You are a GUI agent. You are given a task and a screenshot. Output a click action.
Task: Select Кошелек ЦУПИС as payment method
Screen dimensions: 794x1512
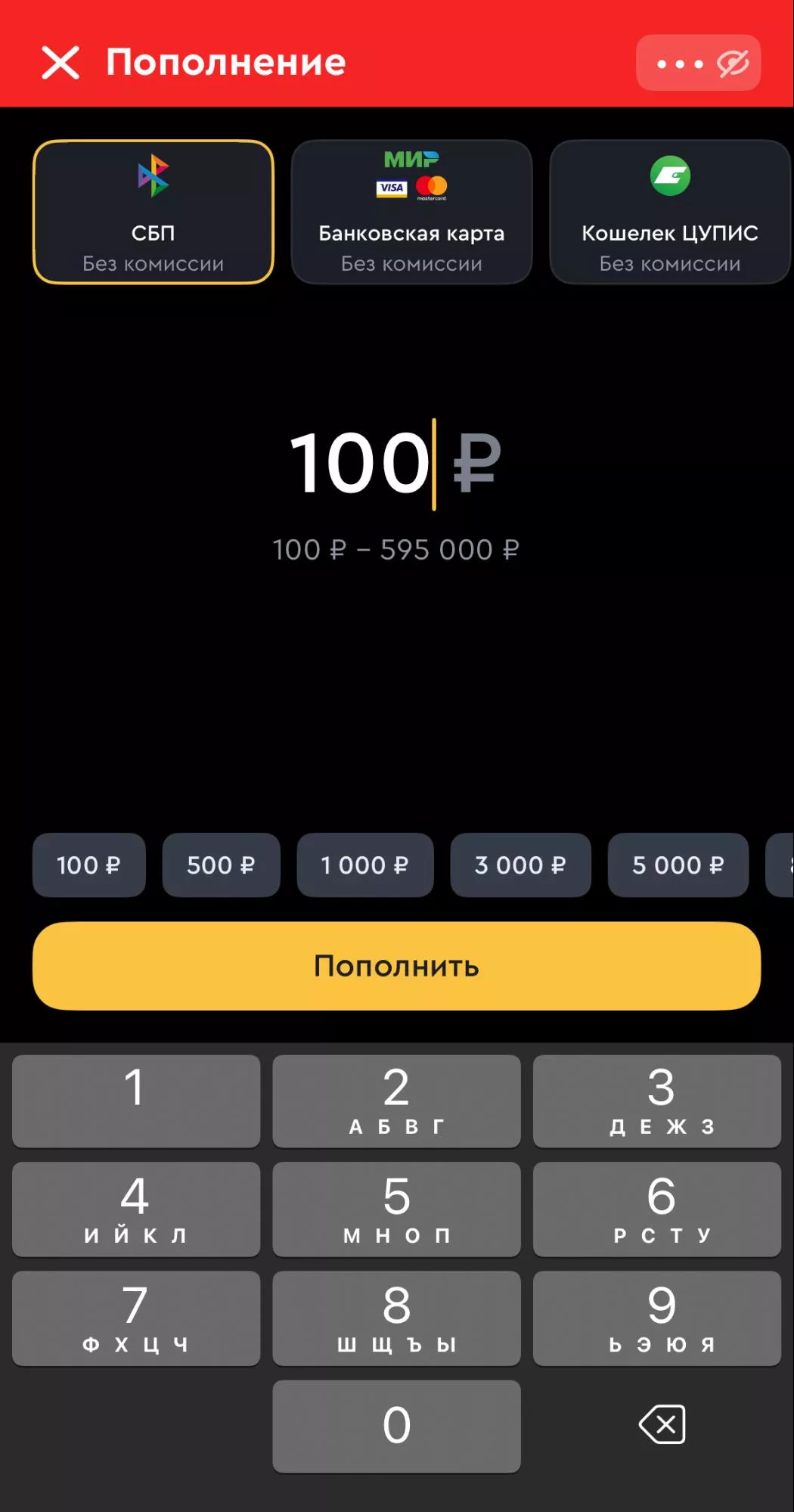[668, 212]
